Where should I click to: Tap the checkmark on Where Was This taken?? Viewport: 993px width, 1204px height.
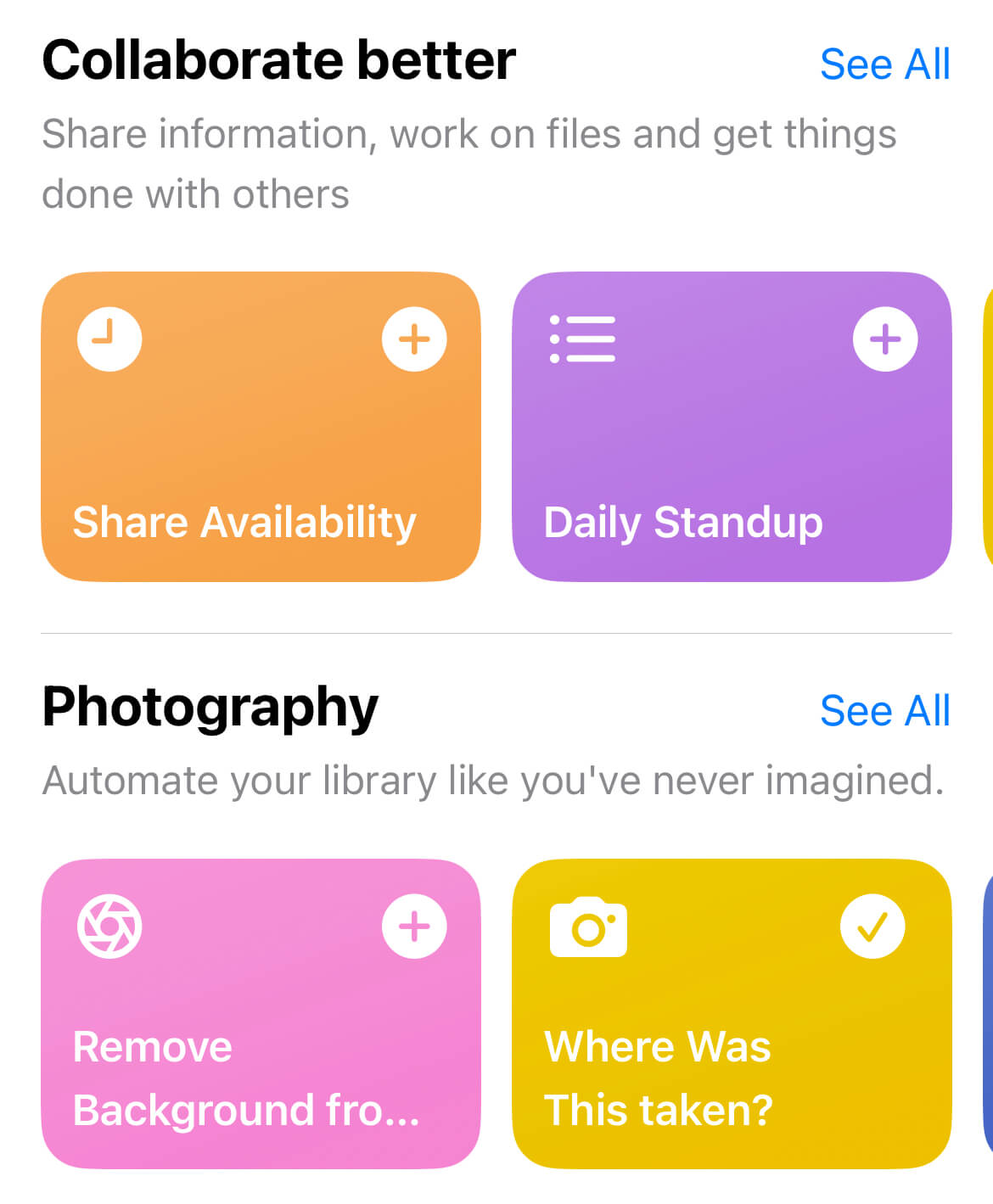coord(872,927)
